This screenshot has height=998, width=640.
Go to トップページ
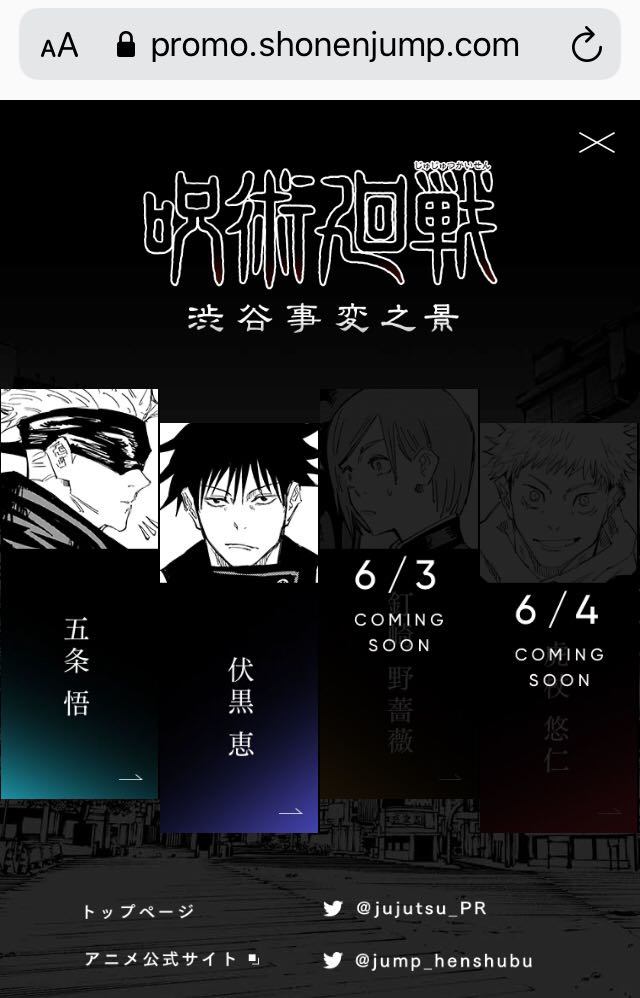[x=138, y=911]
